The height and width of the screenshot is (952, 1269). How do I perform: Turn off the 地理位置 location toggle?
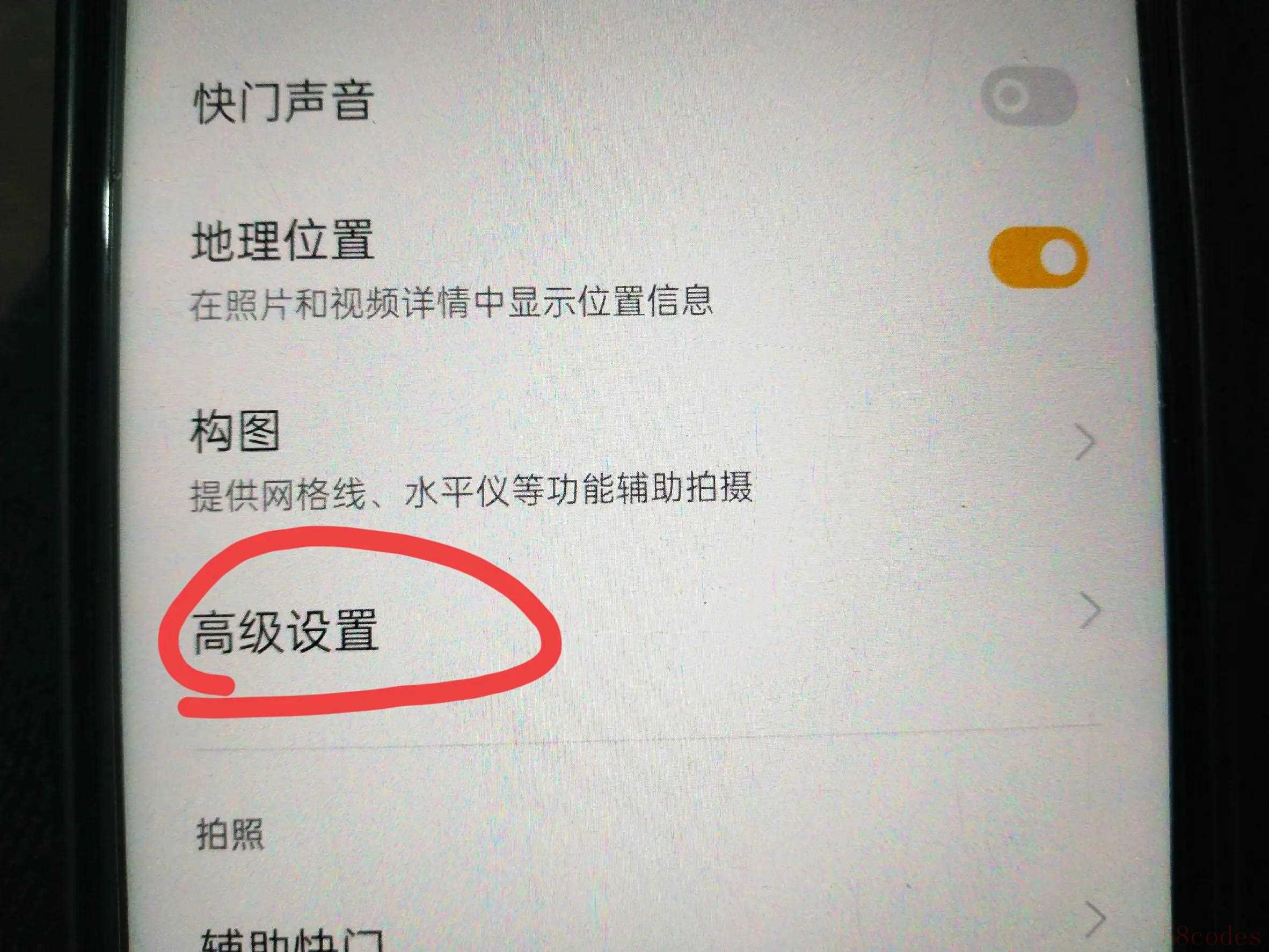[1038, 257]
